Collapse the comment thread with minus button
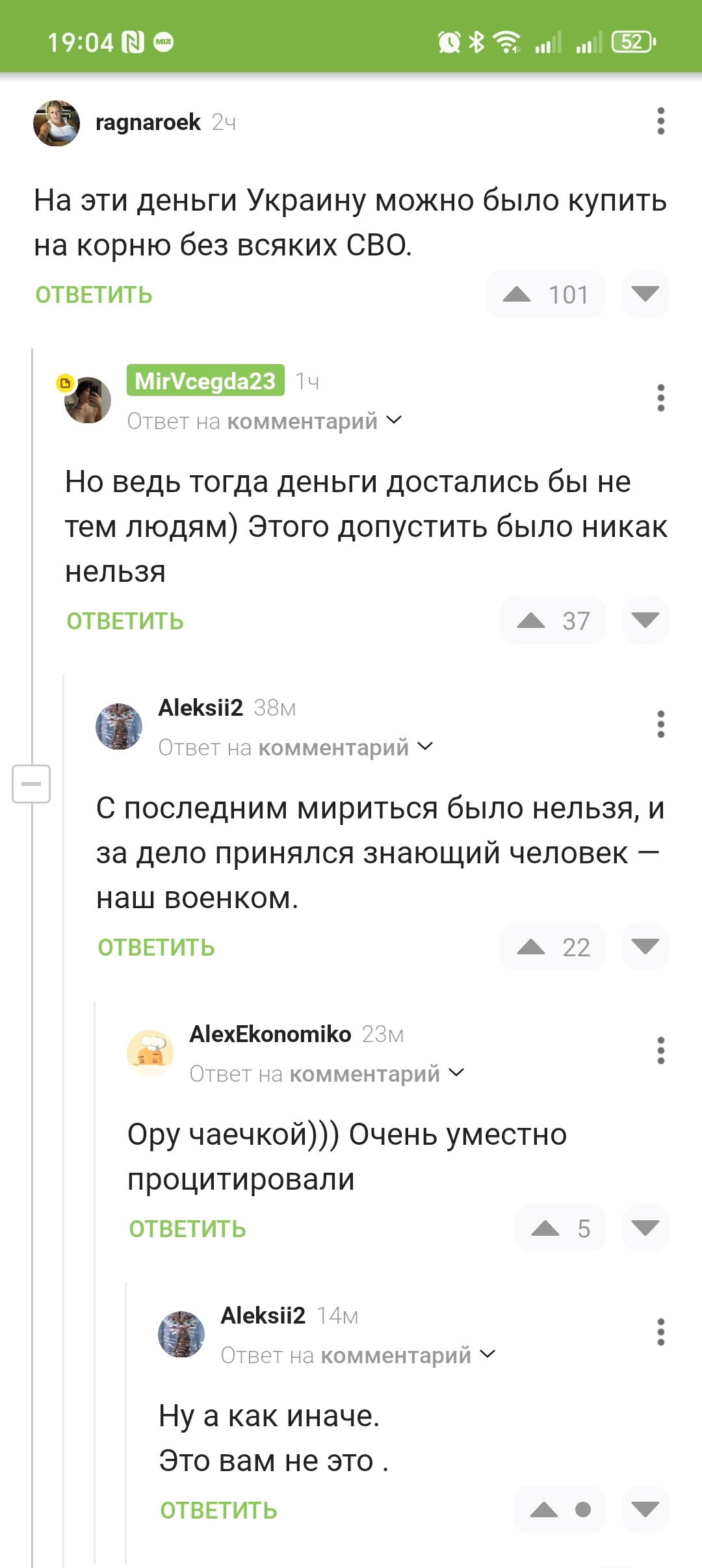 (31, 783)
